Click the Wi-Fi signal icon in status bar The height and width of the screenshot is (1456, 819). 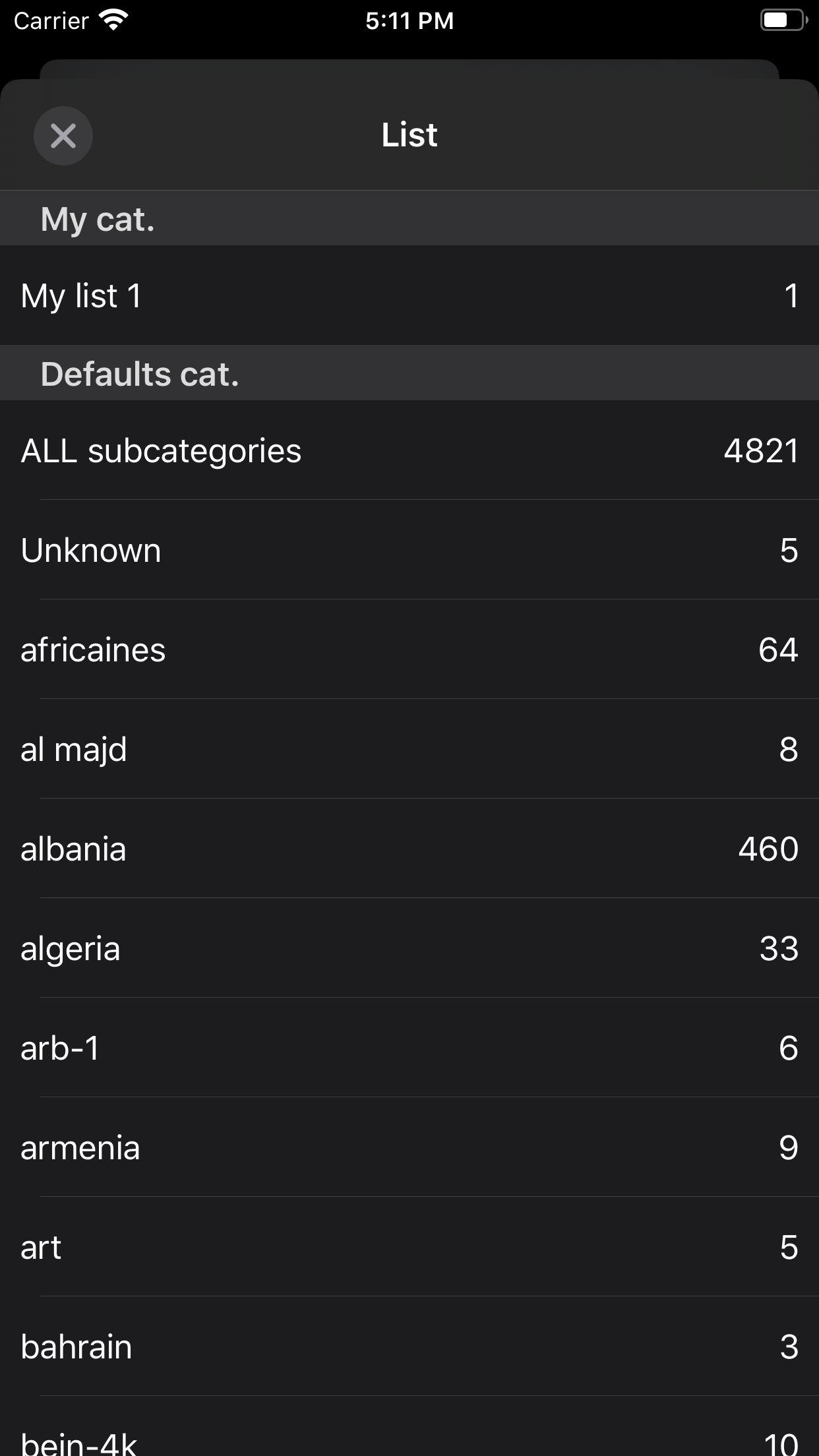[112, 20]
